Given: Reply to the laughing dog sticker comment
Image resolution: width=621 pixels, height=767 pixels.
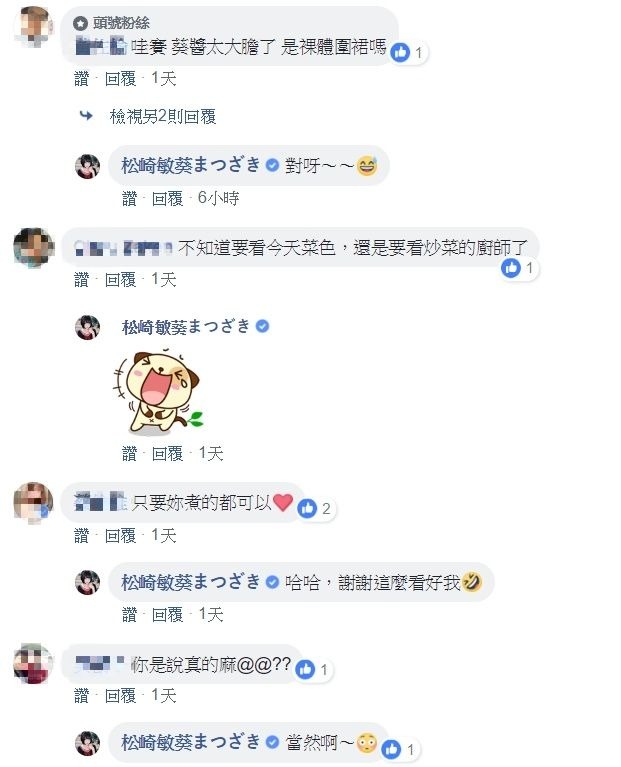Looking at the screenshot, I should pos(168,453).
